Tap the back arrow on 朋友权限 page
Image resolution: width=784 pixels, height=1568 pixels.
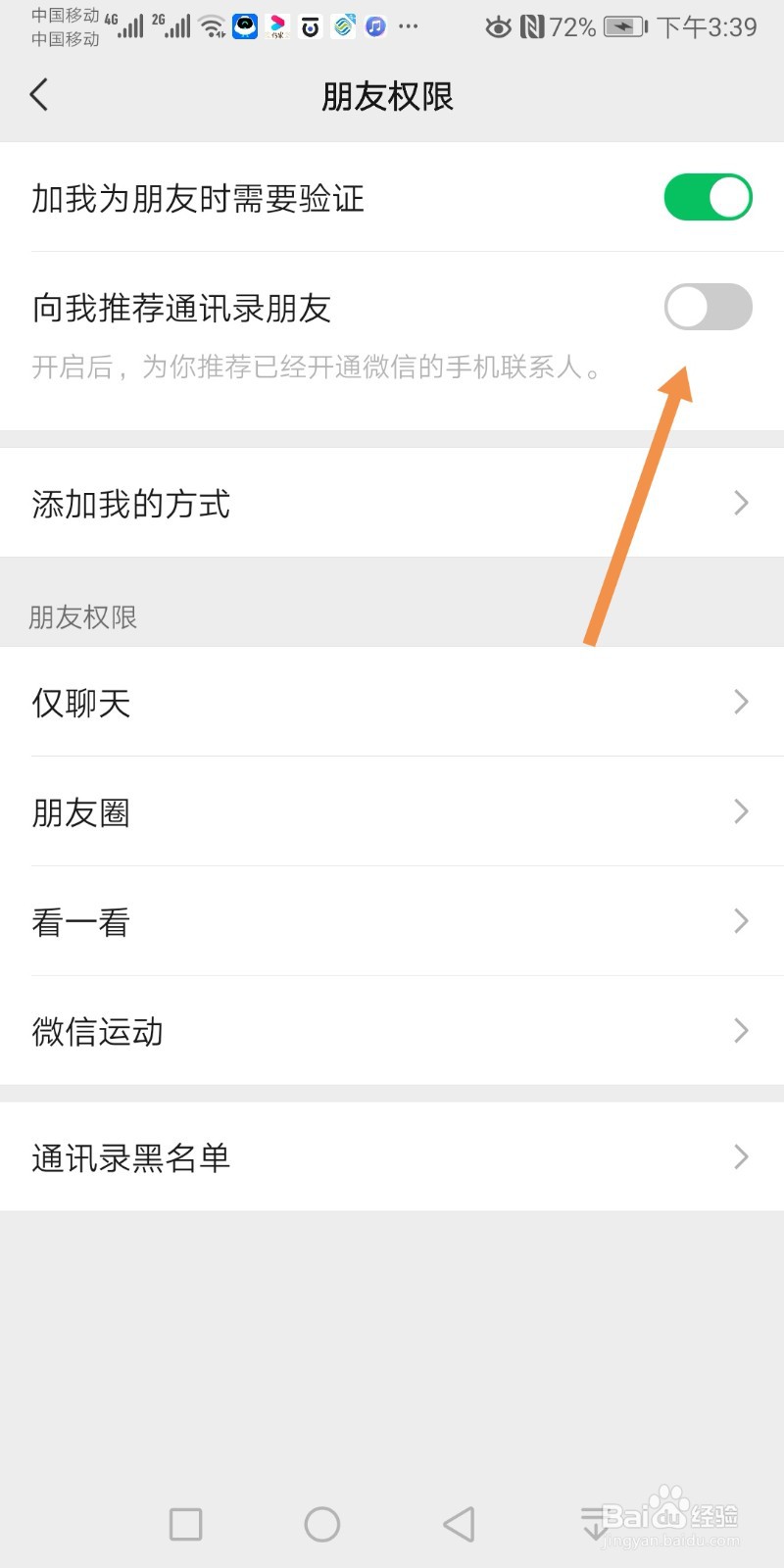(39, 95)
